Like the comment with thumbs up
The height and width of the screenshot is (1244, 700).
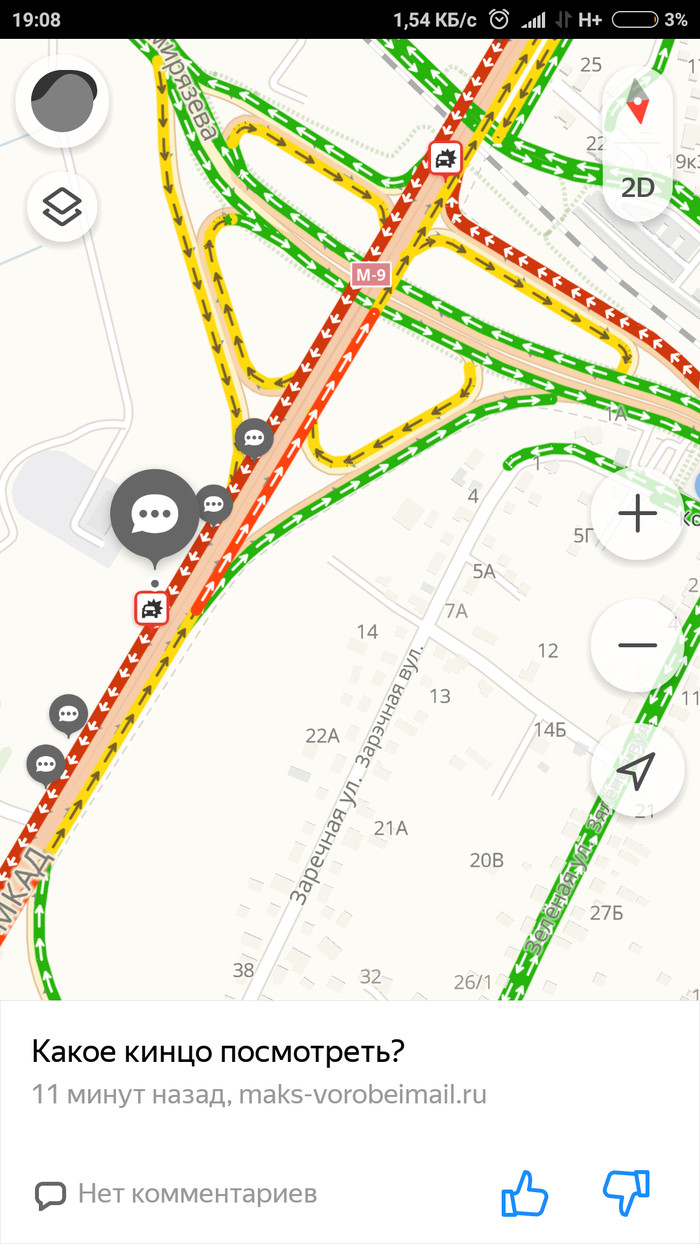pos(525,1193)
